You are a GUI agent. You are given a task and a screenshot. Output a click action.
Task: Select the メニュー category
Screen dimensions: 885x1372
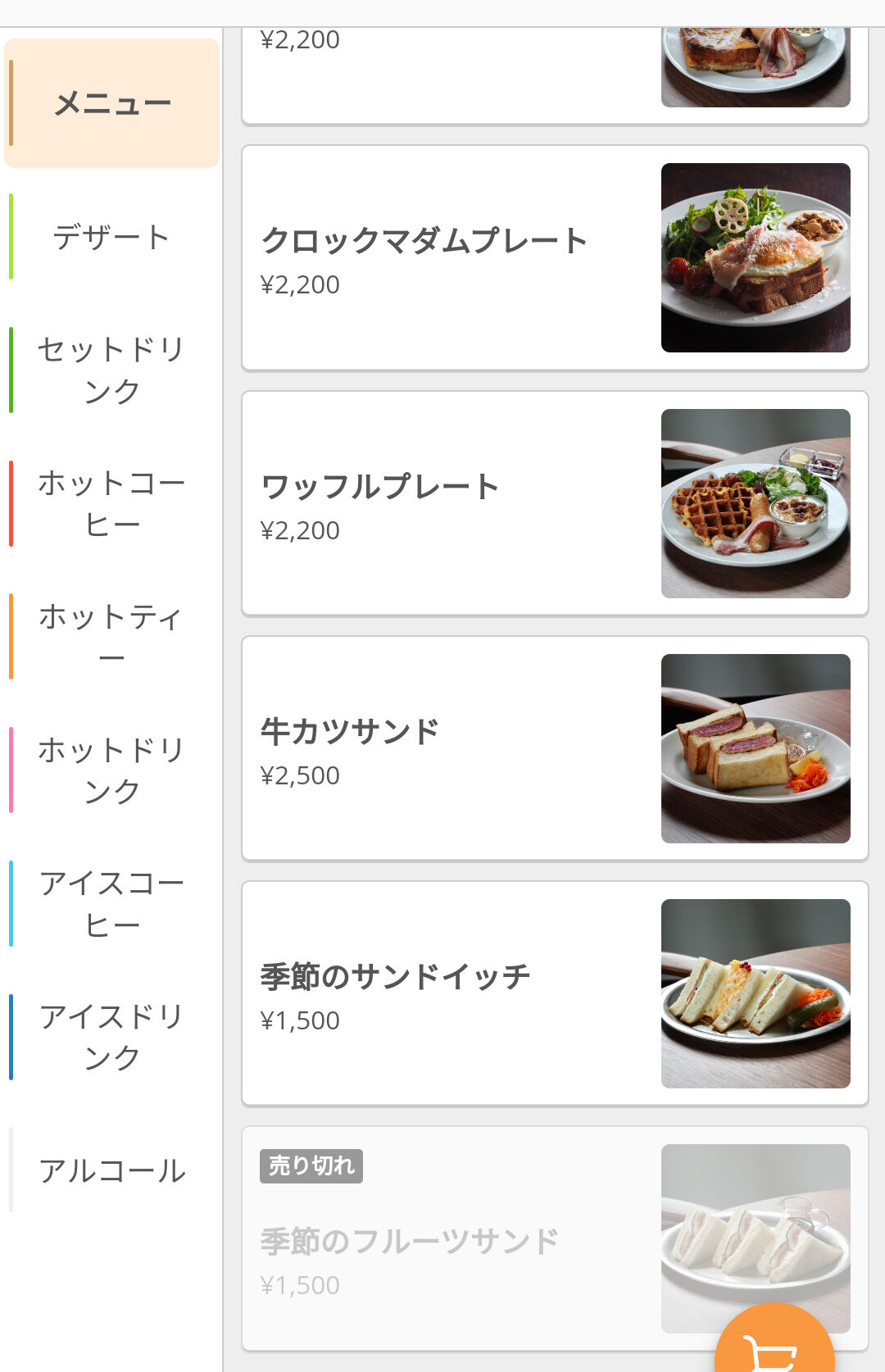(112, 103)
